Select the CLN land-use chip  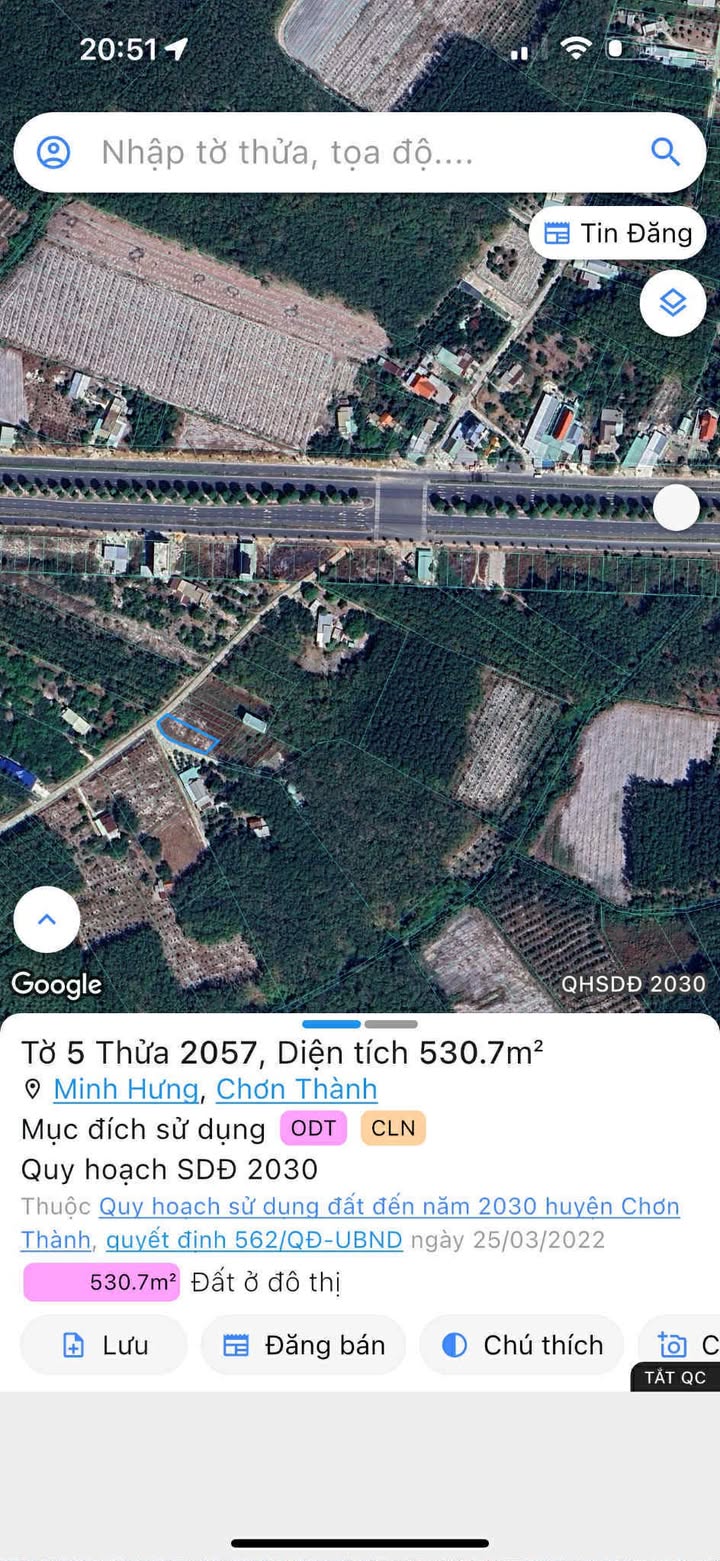click(393, 1128)
